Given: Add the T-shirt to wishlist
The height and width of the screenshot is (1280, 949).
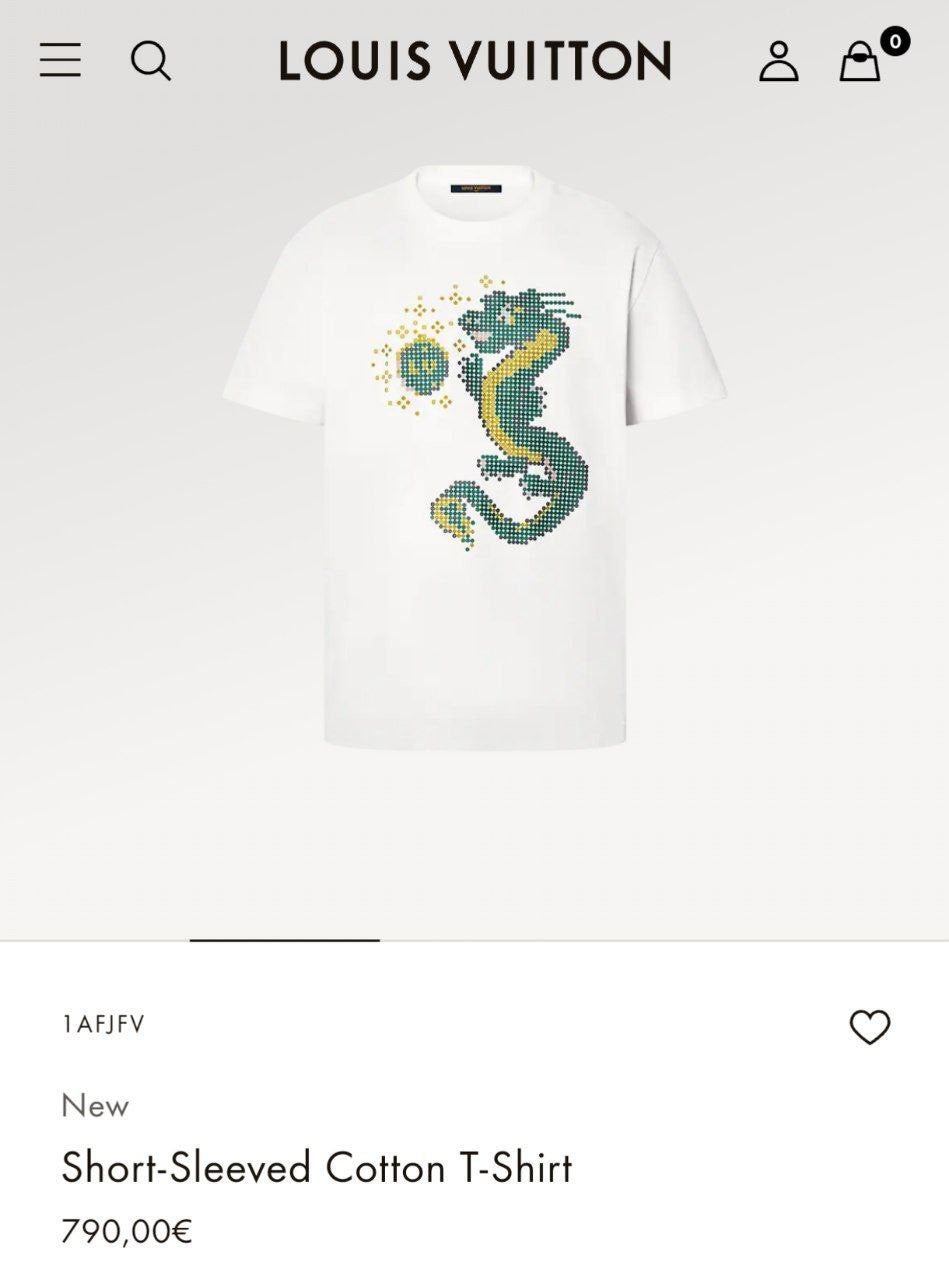Looking at the screenshot, I should [869, 1027].
